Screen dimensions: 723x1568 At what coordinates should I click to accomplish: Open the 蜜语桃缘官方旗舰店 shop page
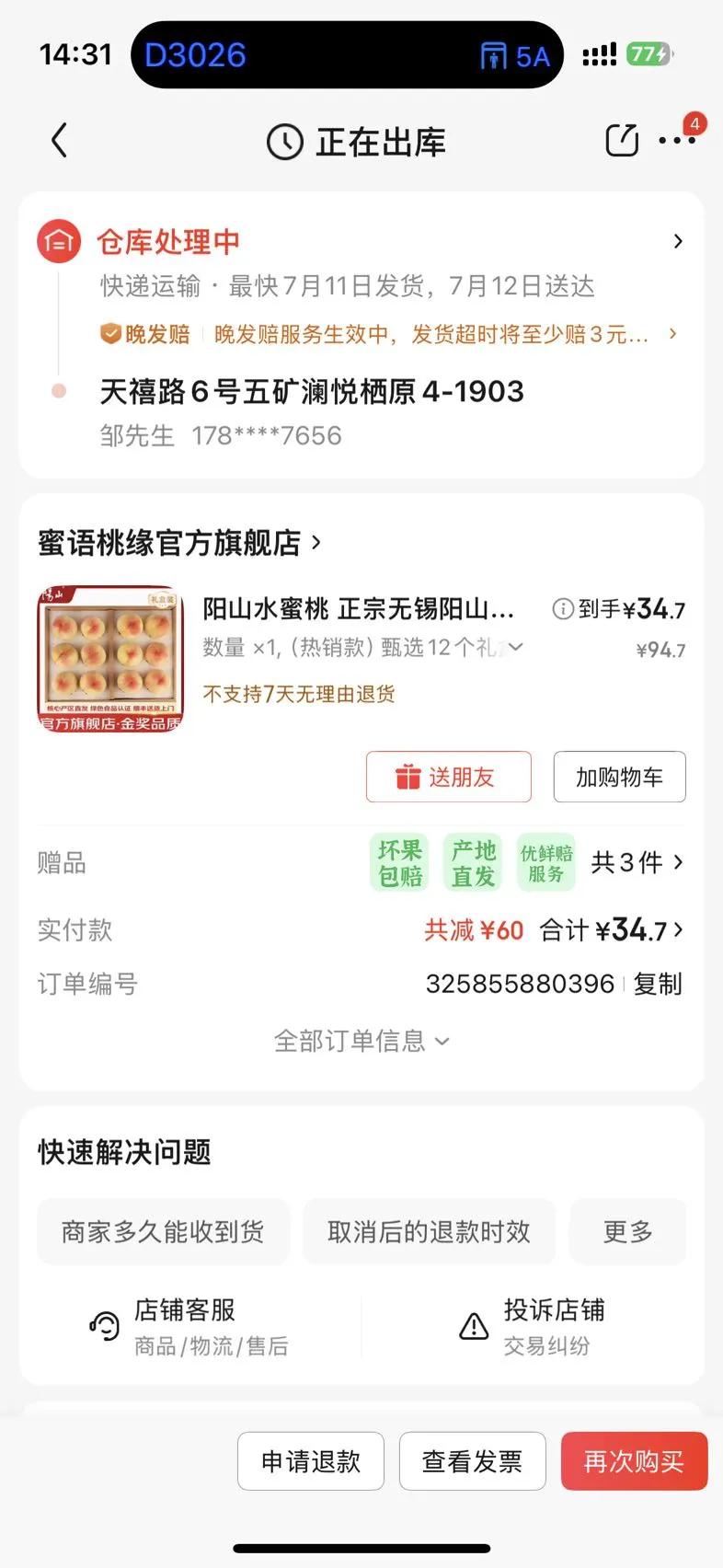point(179,543)
